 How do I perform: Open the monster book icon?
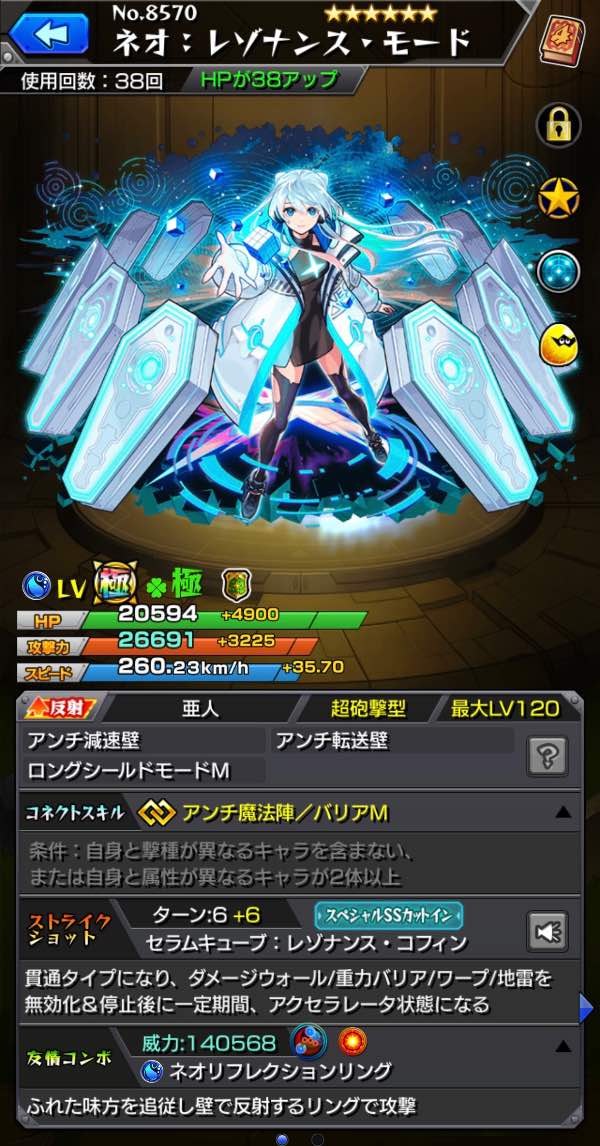(x=561, y=40)
